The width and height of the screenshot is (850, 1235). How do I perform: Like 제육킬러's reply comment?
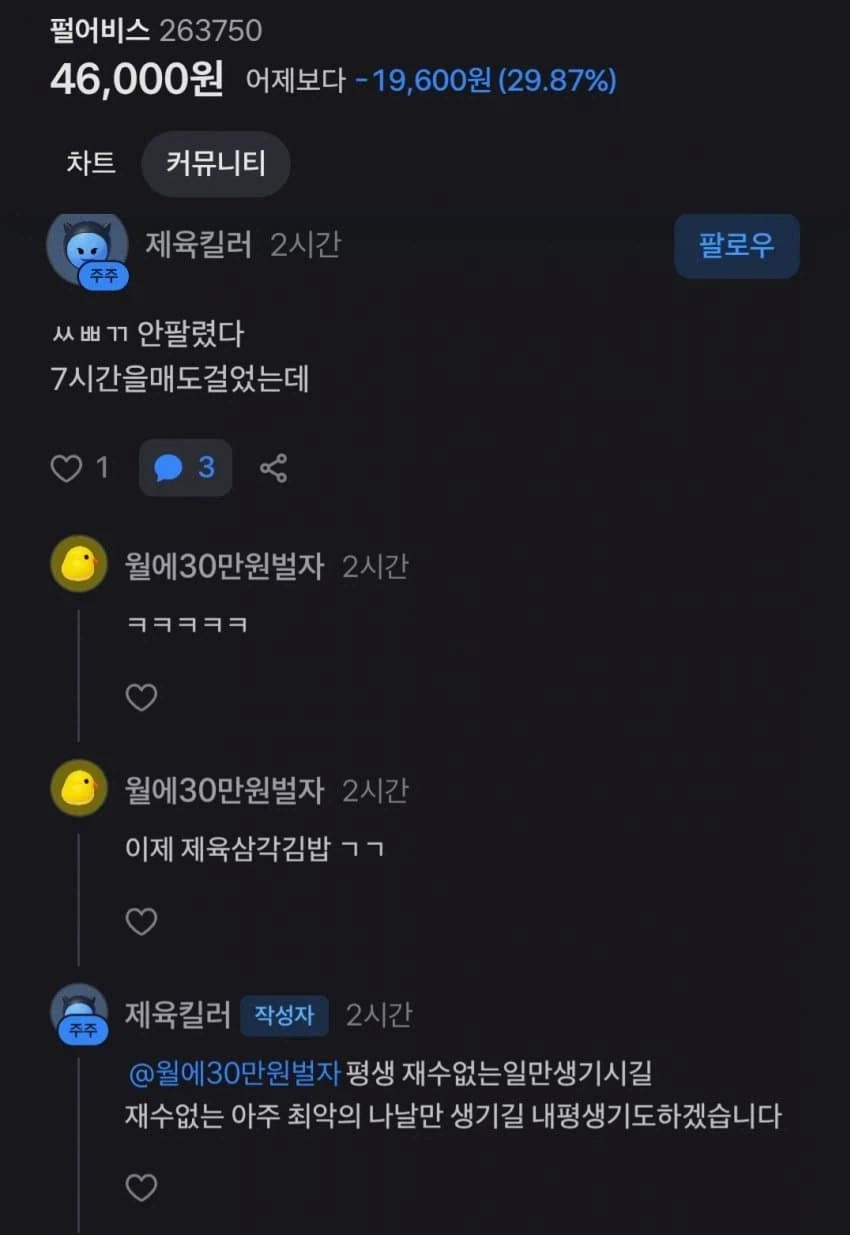(x=141, y=1186)
